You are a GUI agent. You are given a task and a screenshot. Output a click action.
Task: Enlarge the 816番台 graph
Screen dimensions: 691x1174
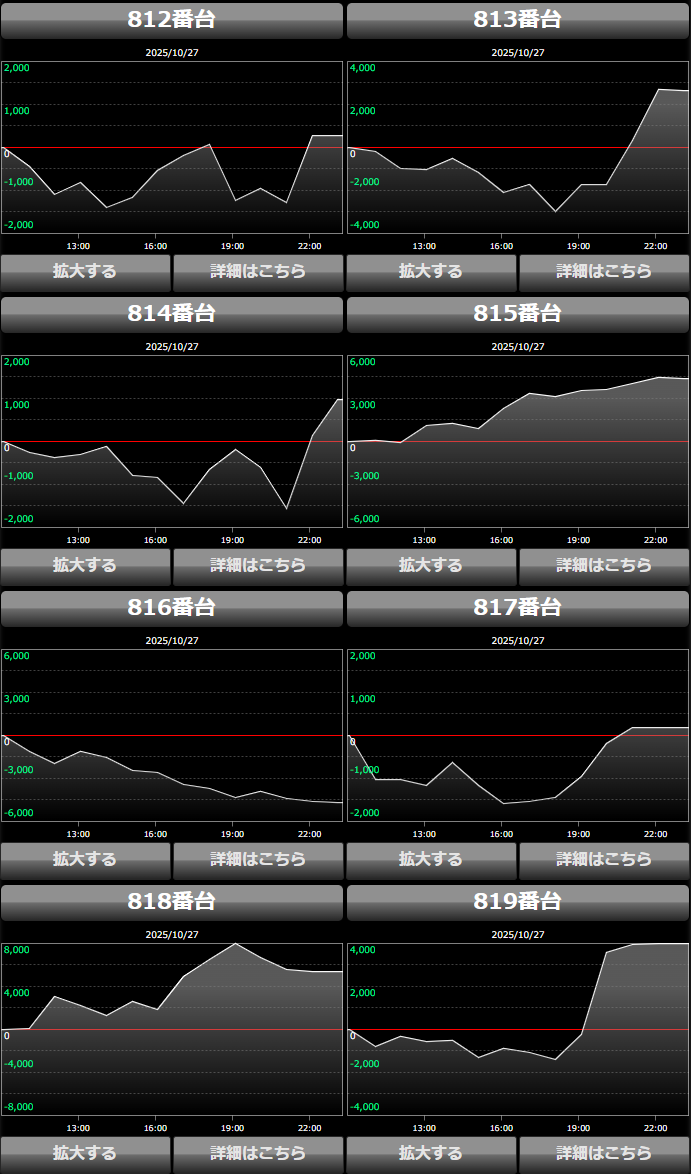85,860
